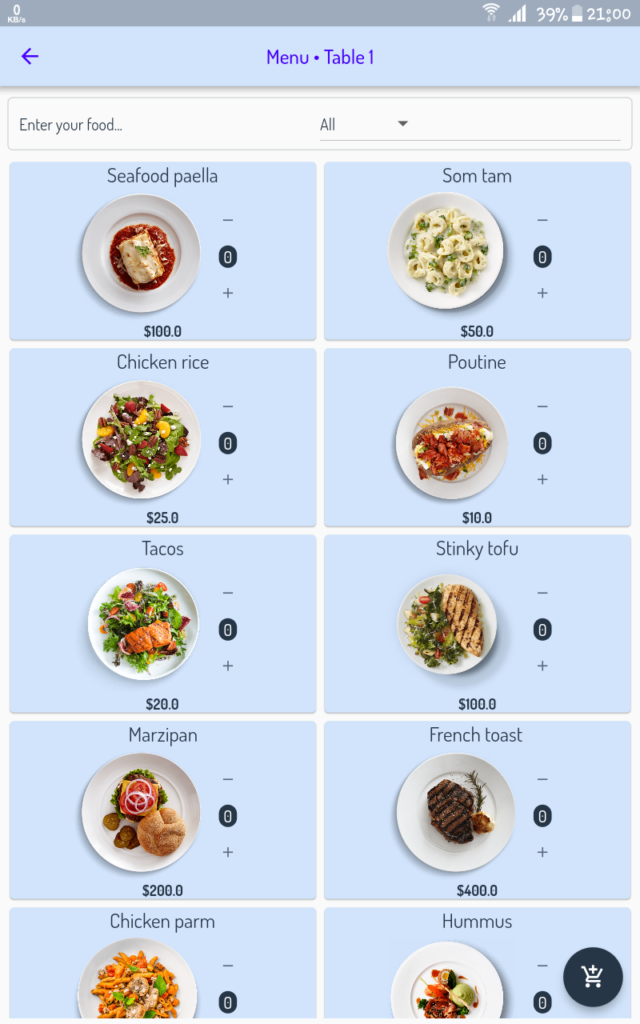Increase Tacos quantity
This screenshot has width=640, height=1024.
(228, 666)
